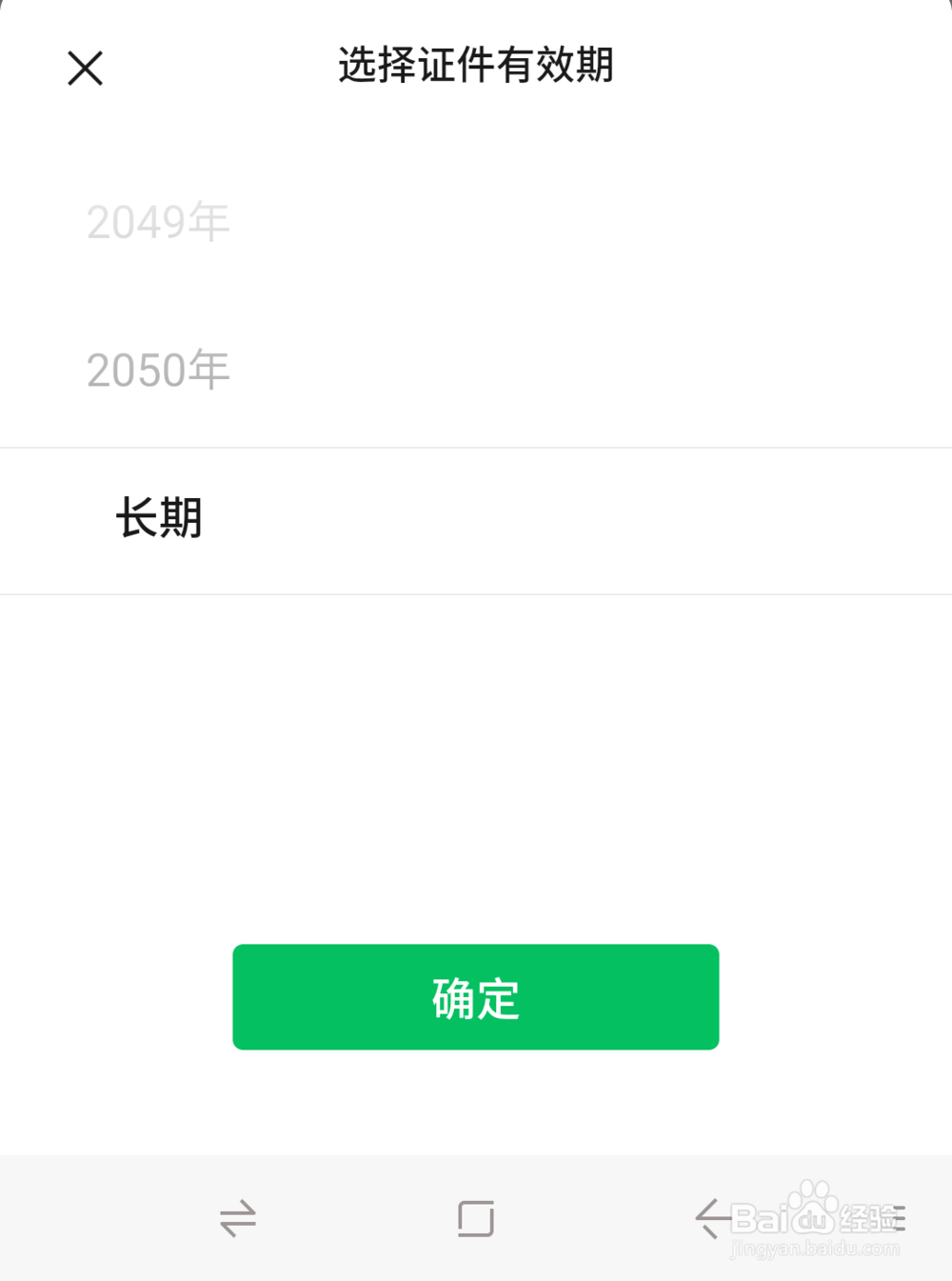Tap the faded 2050年 entry in the wheel
The image size is (952, 1281).
158,370
